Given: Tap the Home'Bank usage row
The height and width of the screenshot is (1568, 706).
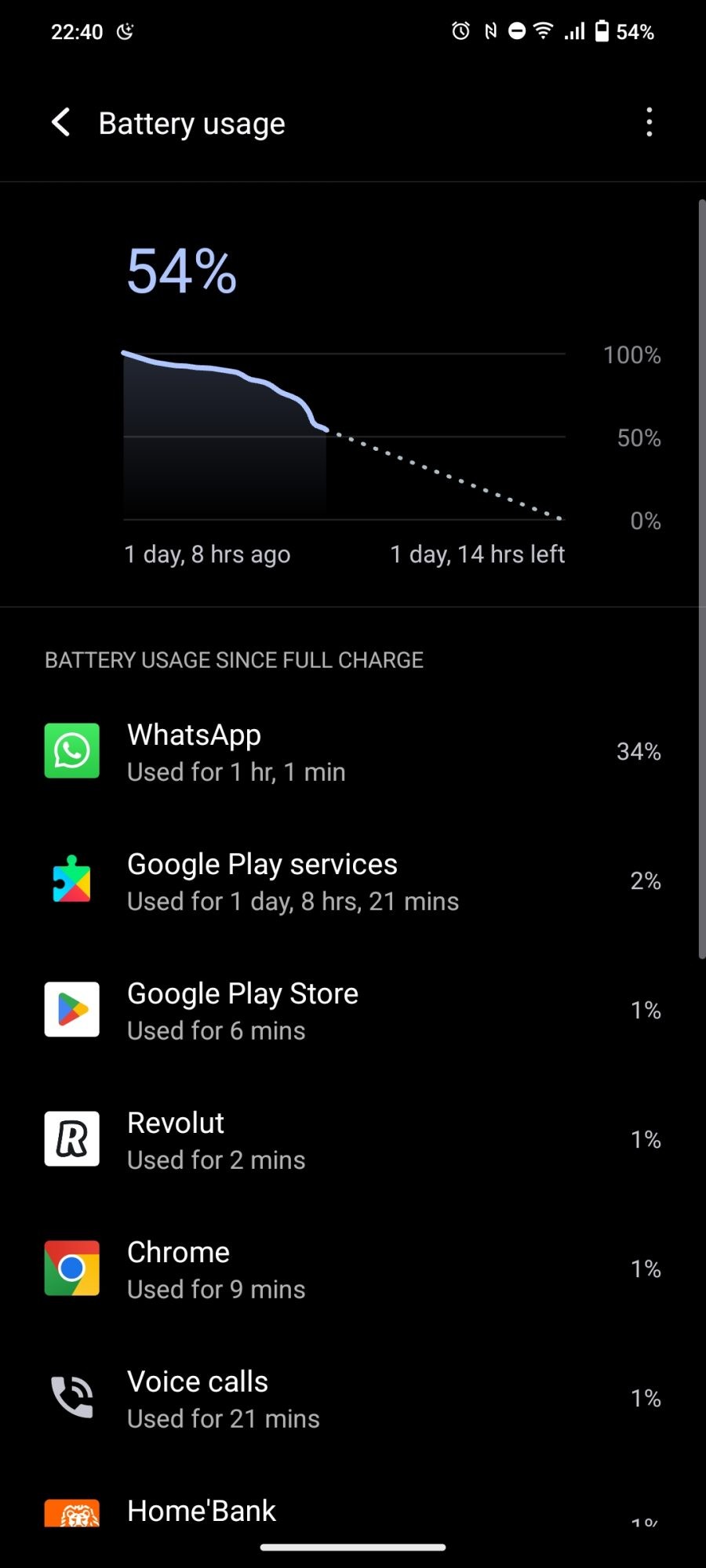Looking at the screenshot, I should click(x=352, y=1512).
